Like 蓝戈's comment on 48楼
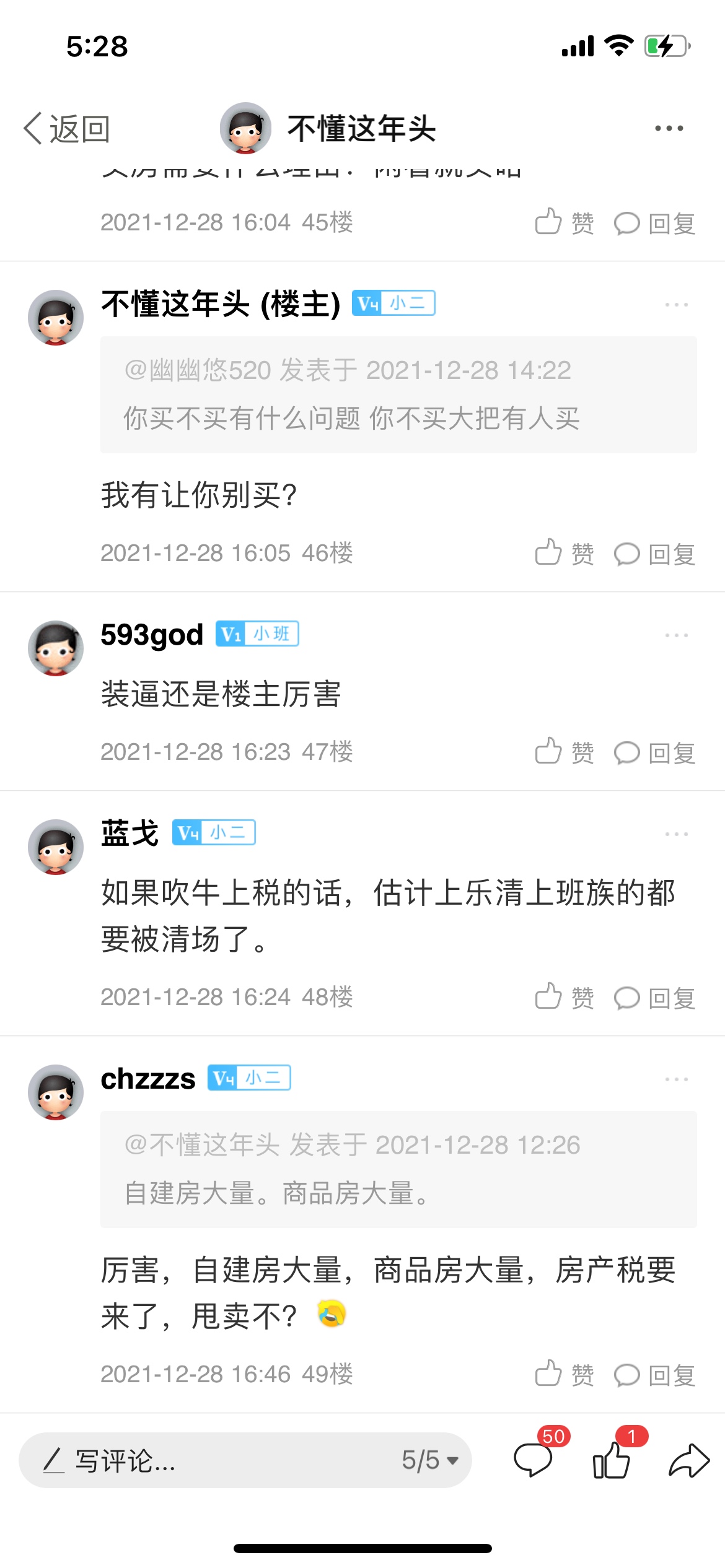 coord(564,998)
